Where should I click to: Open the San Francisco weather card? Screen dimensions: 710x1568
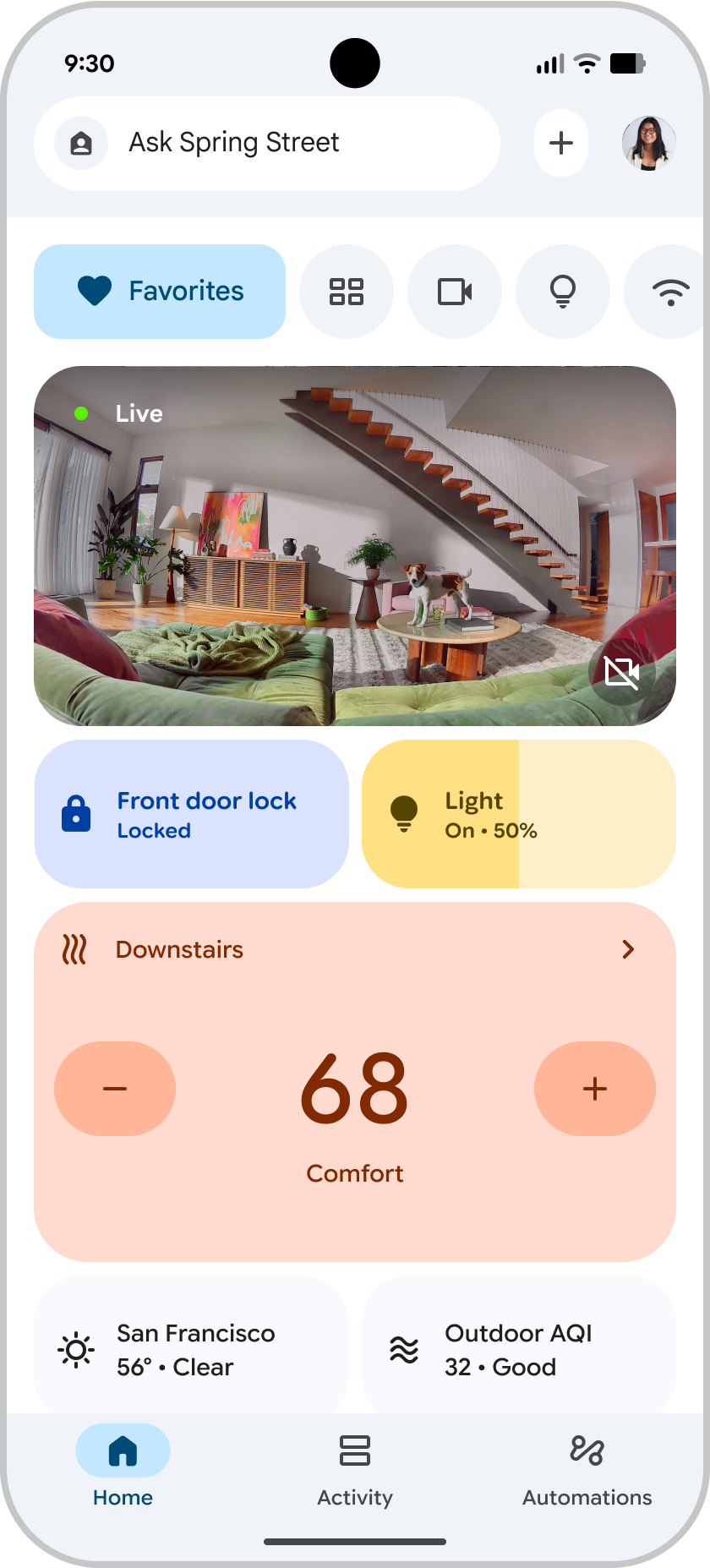[x=191, y=1348]
